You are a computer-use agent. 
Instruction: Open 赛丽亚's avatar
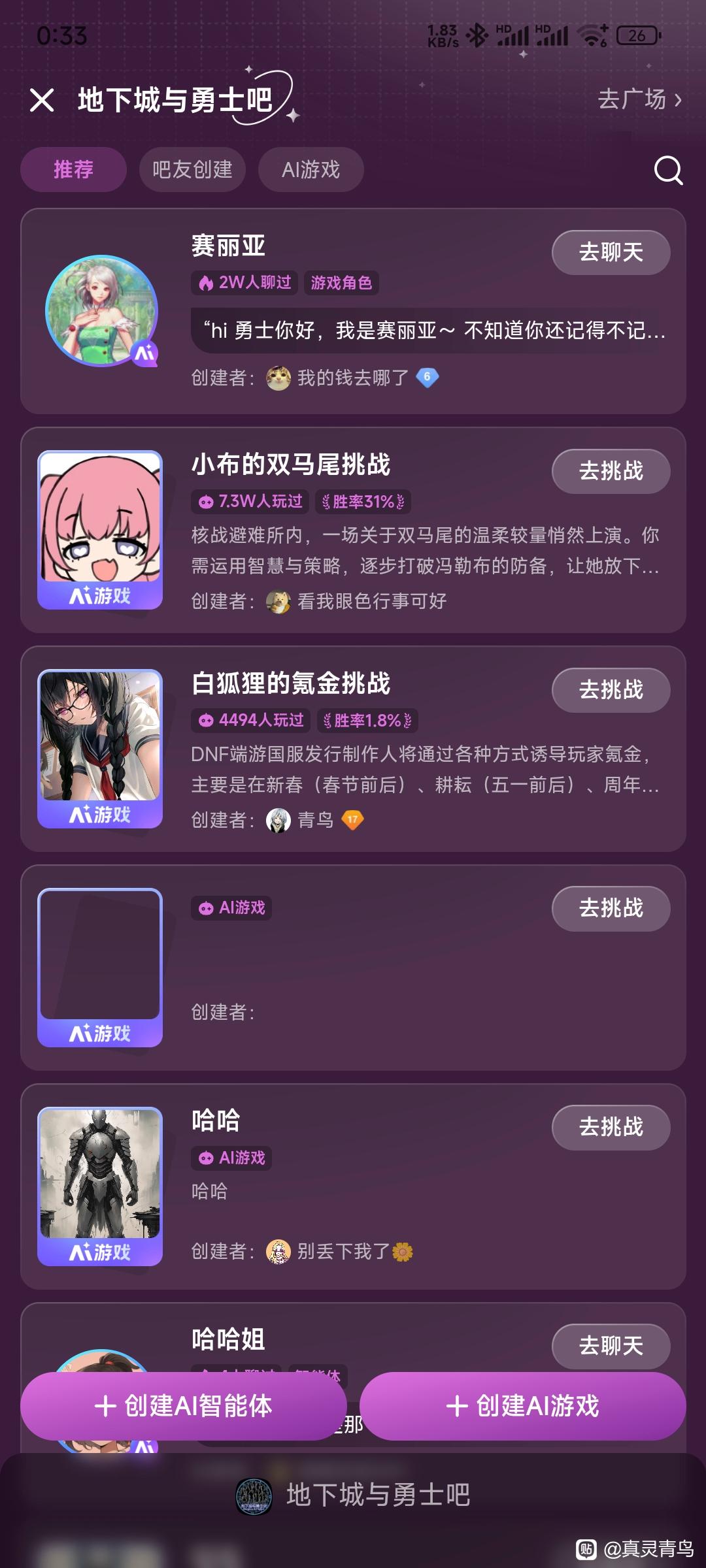pos(101,310)
